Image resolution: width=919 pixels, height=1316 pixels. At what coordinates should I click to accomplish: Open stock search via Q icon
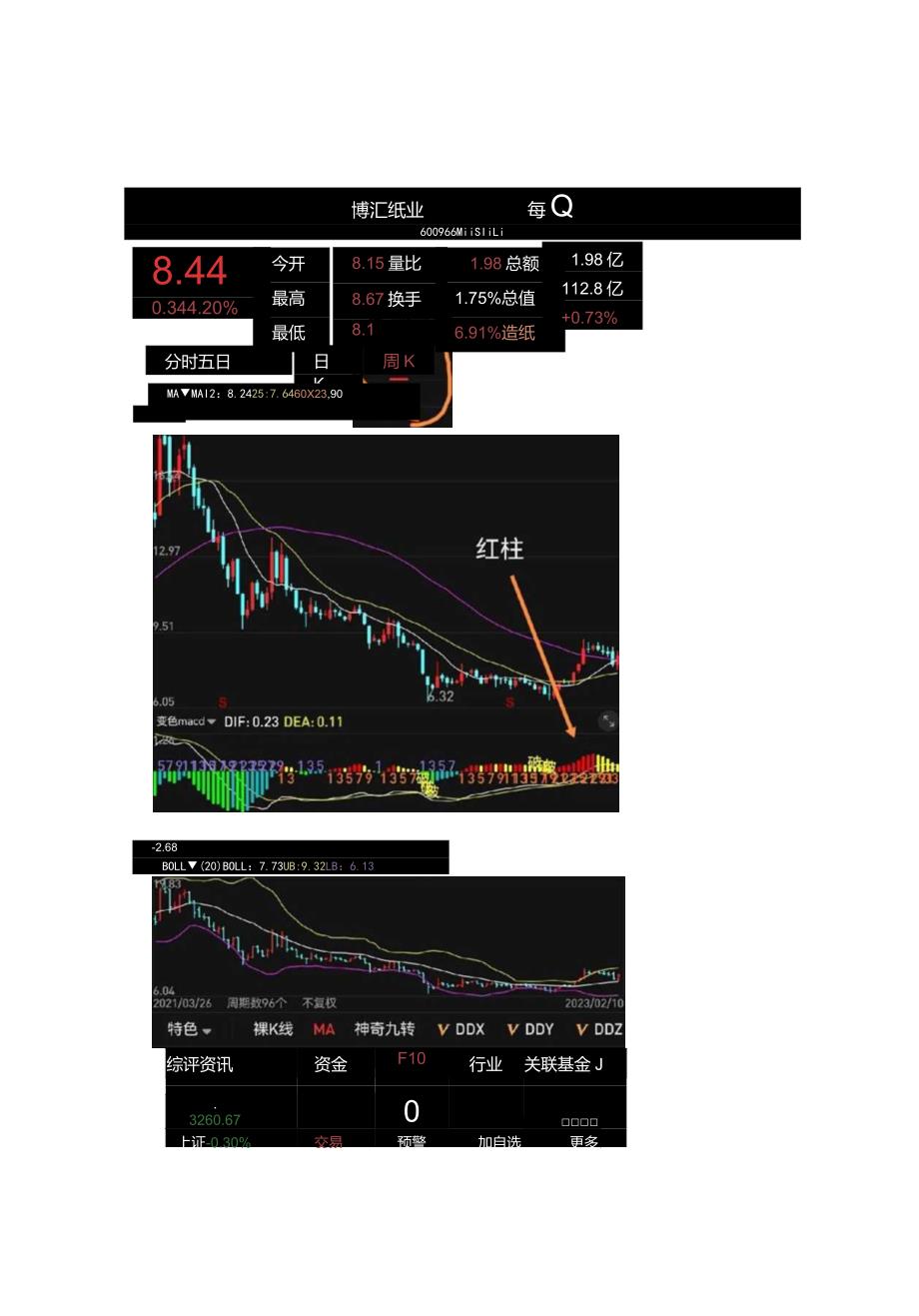564,206
